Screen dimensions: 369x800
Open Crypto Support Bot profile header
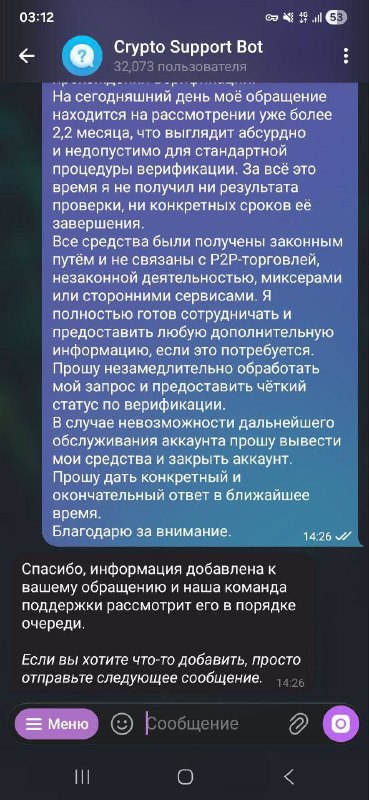[x=188, y=56]
